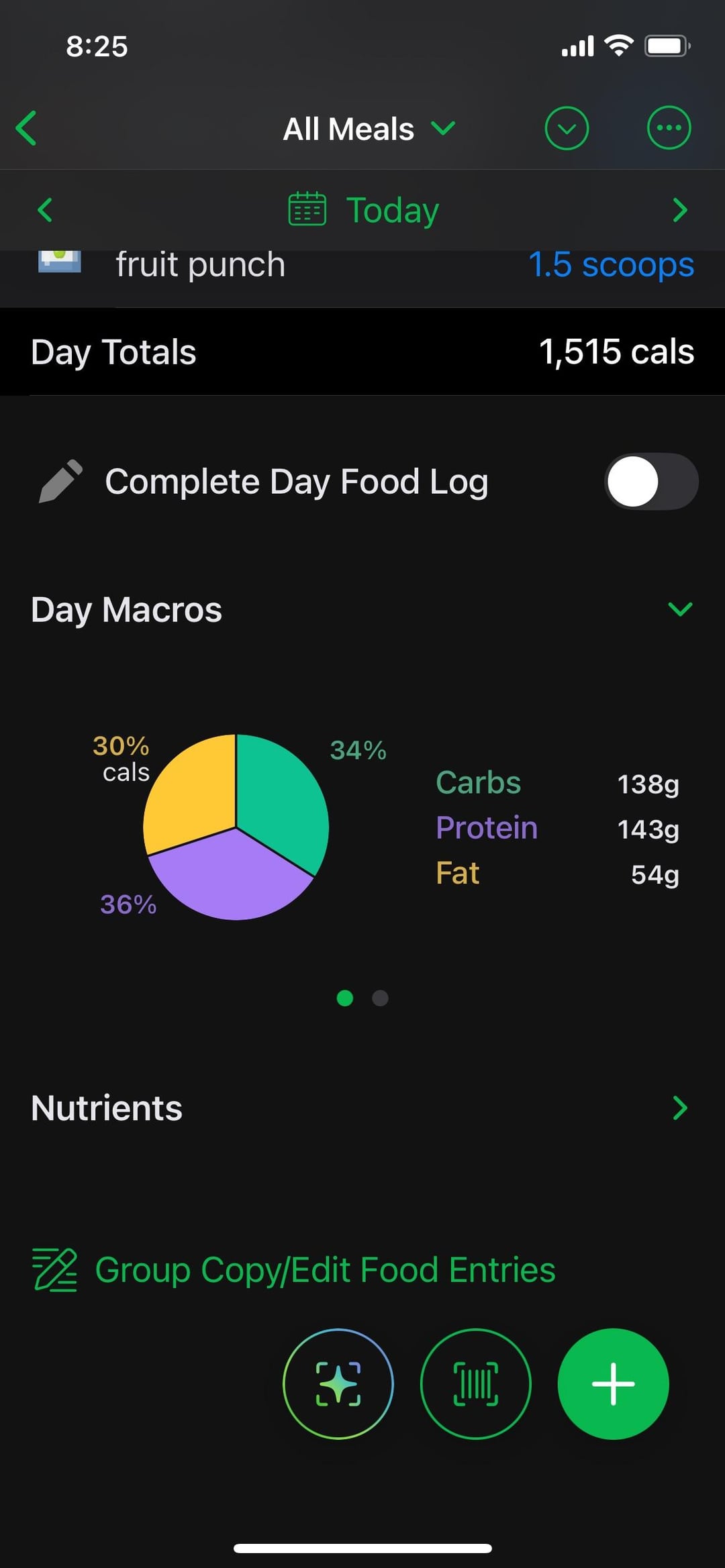This screenshot has width=725, height=1568.
Task: Tap the circled down-chevron icon
Action: pos(567,128)
